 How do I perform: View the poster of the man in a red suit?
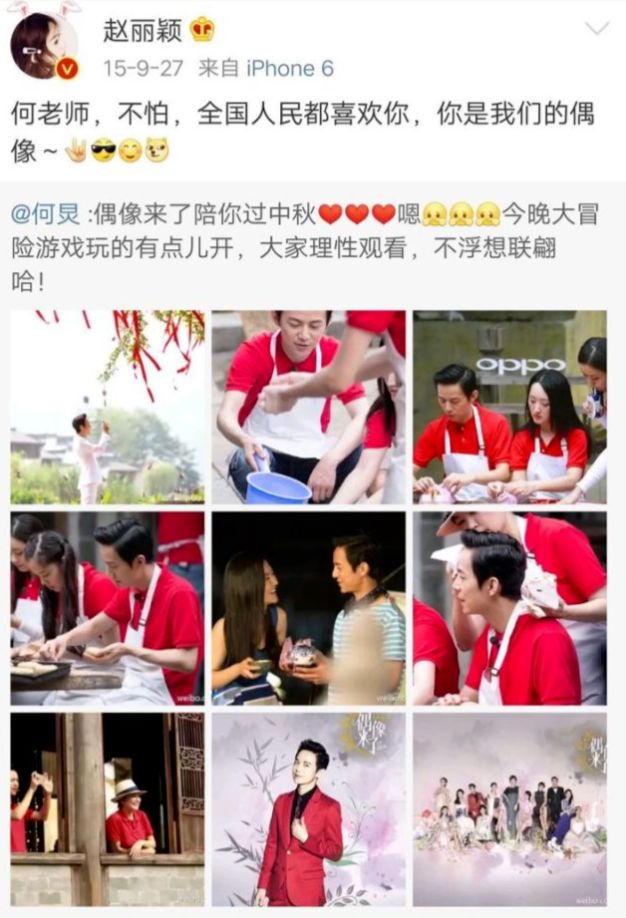[309, 809]
